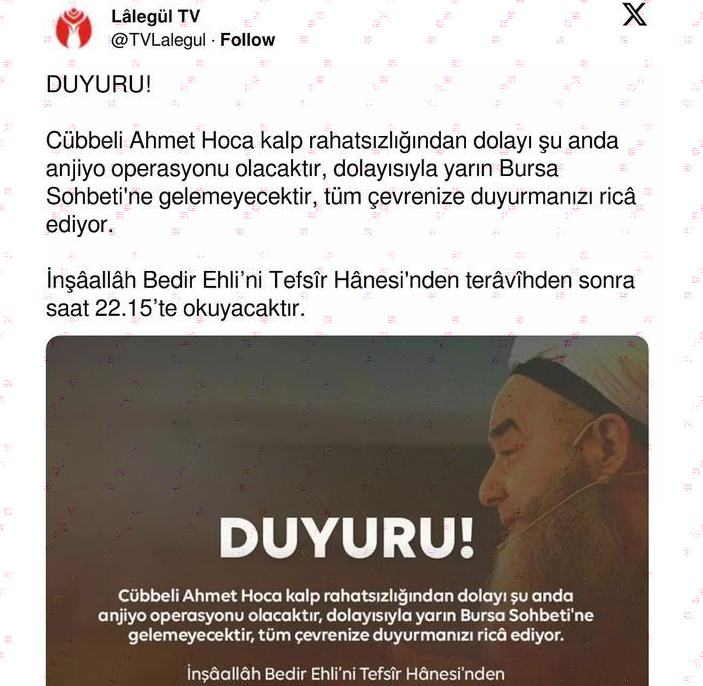This screenshot has width=703, height=686.
Task: Open the Lâlegül TV display name
Action: point(155,18)
